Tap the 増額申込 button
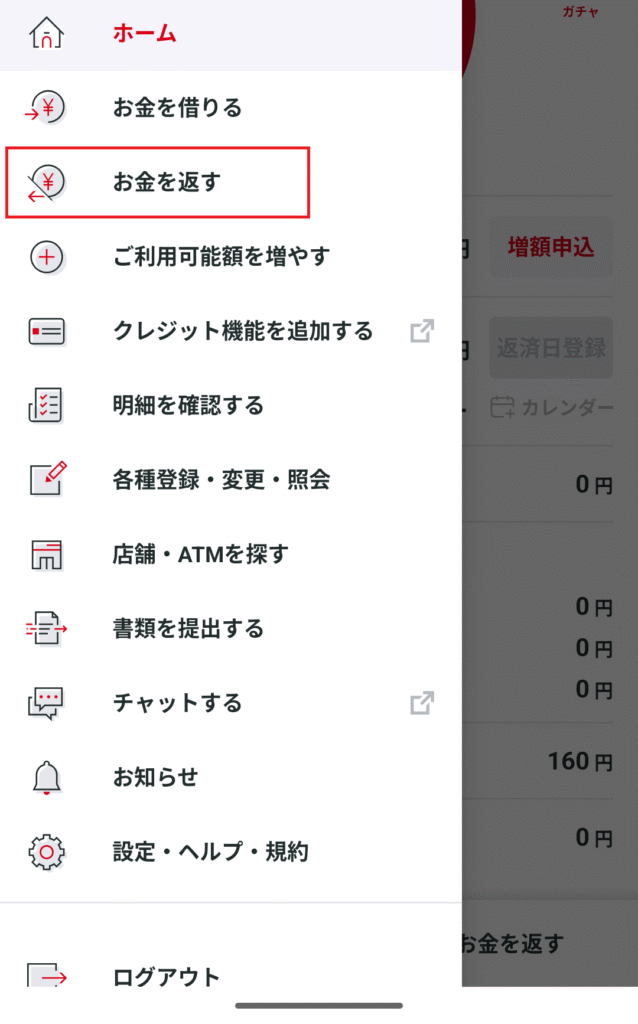638x1024 pixels. (x=550, y=247)
